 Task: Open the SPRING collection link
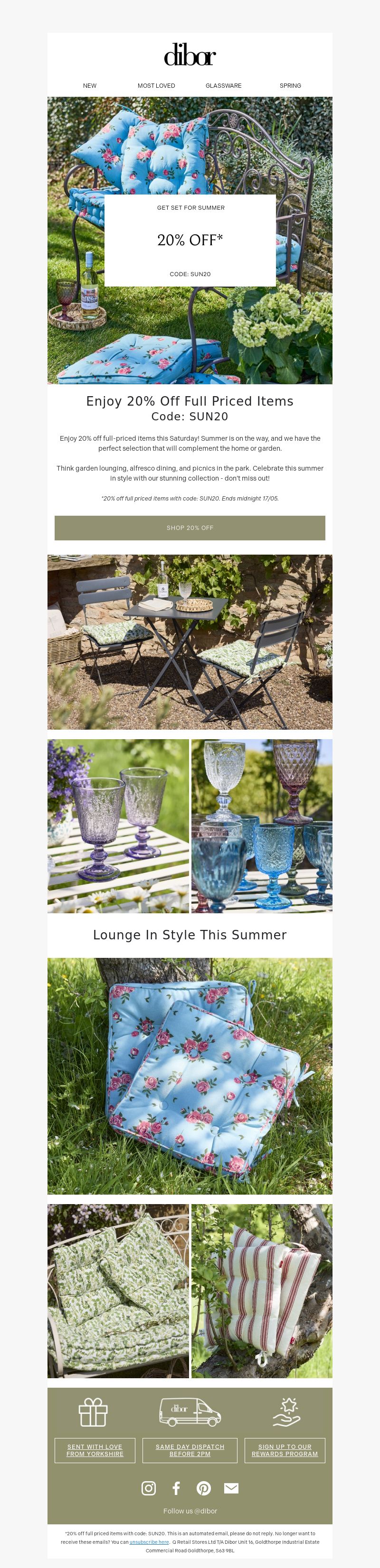pos(290,86)
